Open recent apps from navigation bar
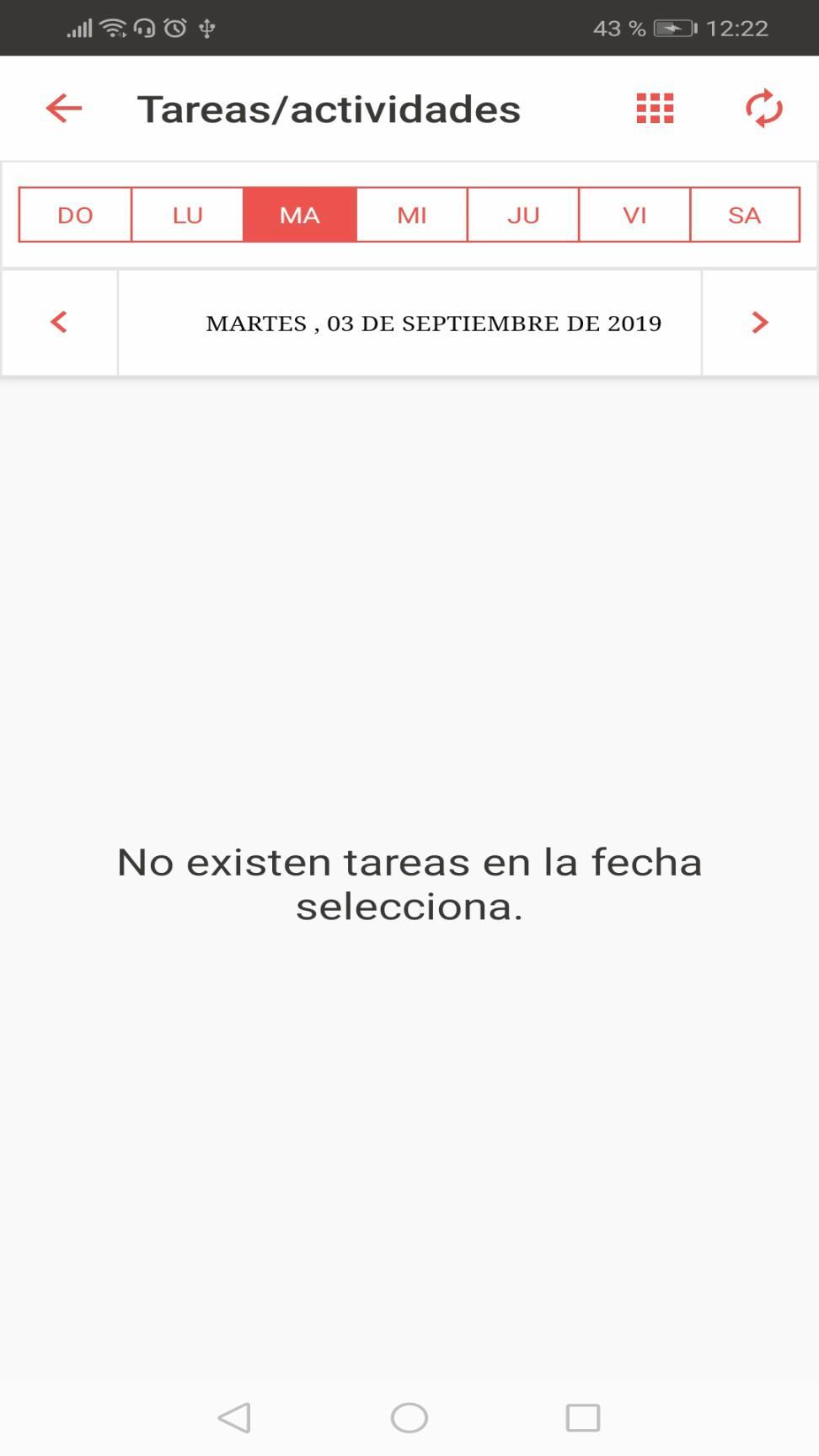This screenshot has height=1456, width=819. pyautogui.click(x=582, y=1417)
